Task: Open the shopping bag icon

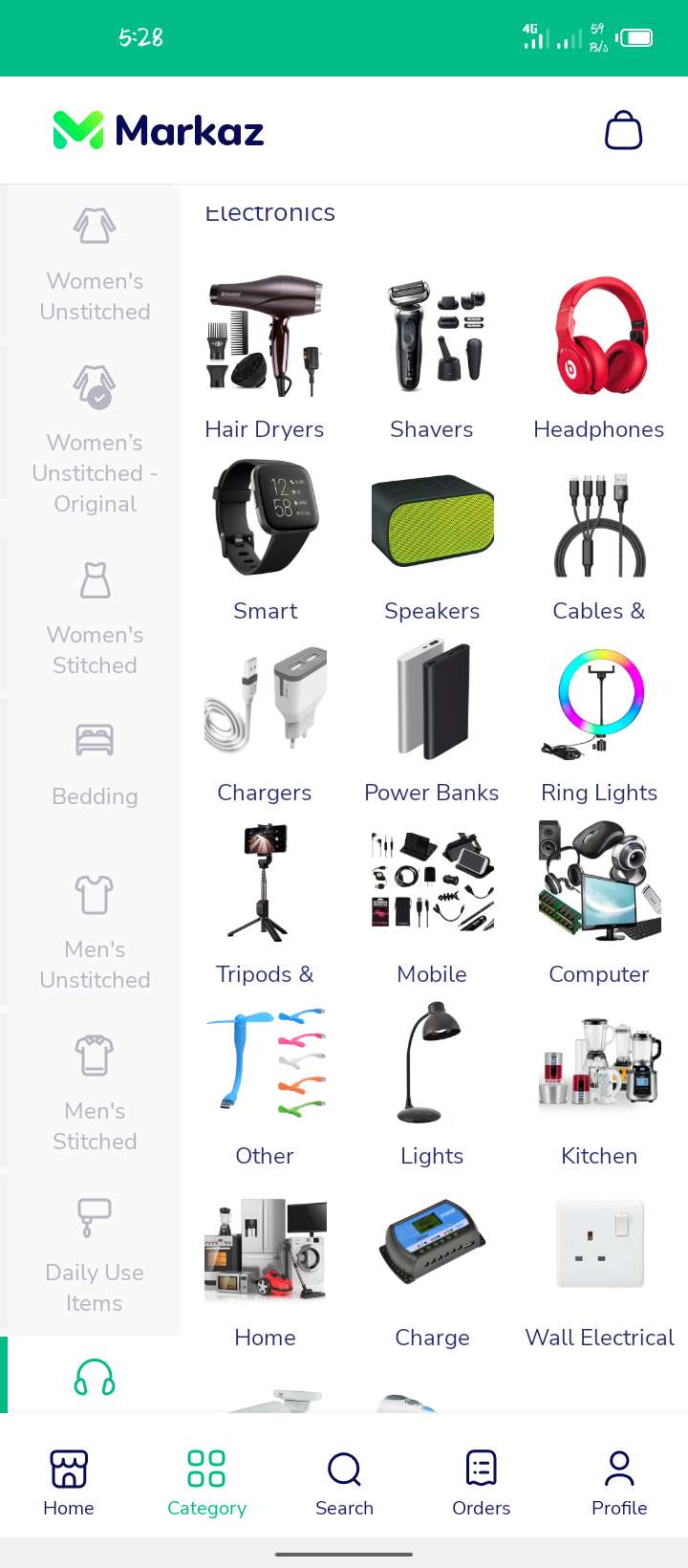Action: pos(623,131)
